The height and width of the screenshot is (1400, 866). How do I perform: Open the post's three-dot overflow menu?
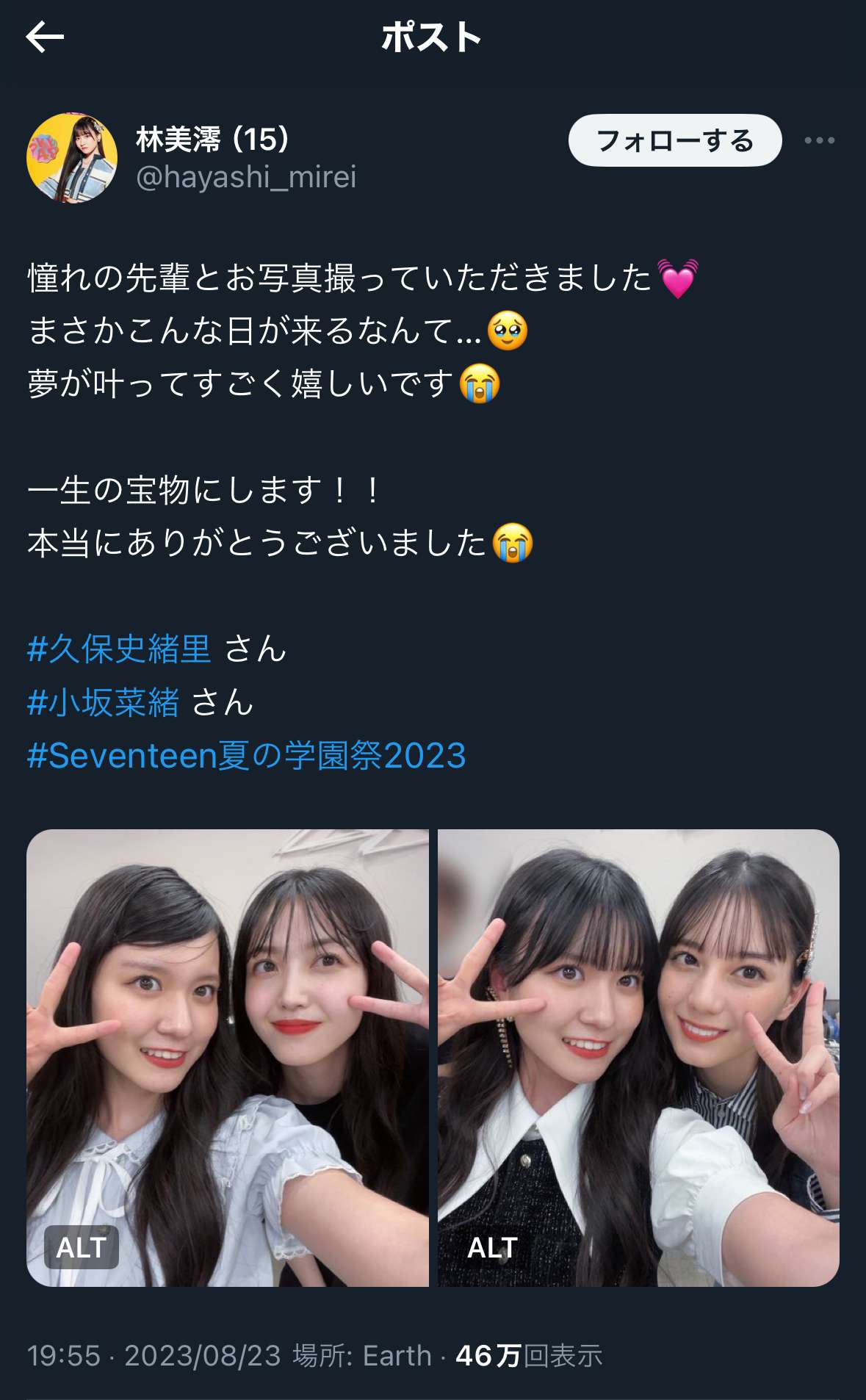pyautogui.click(x=819, y=140)
